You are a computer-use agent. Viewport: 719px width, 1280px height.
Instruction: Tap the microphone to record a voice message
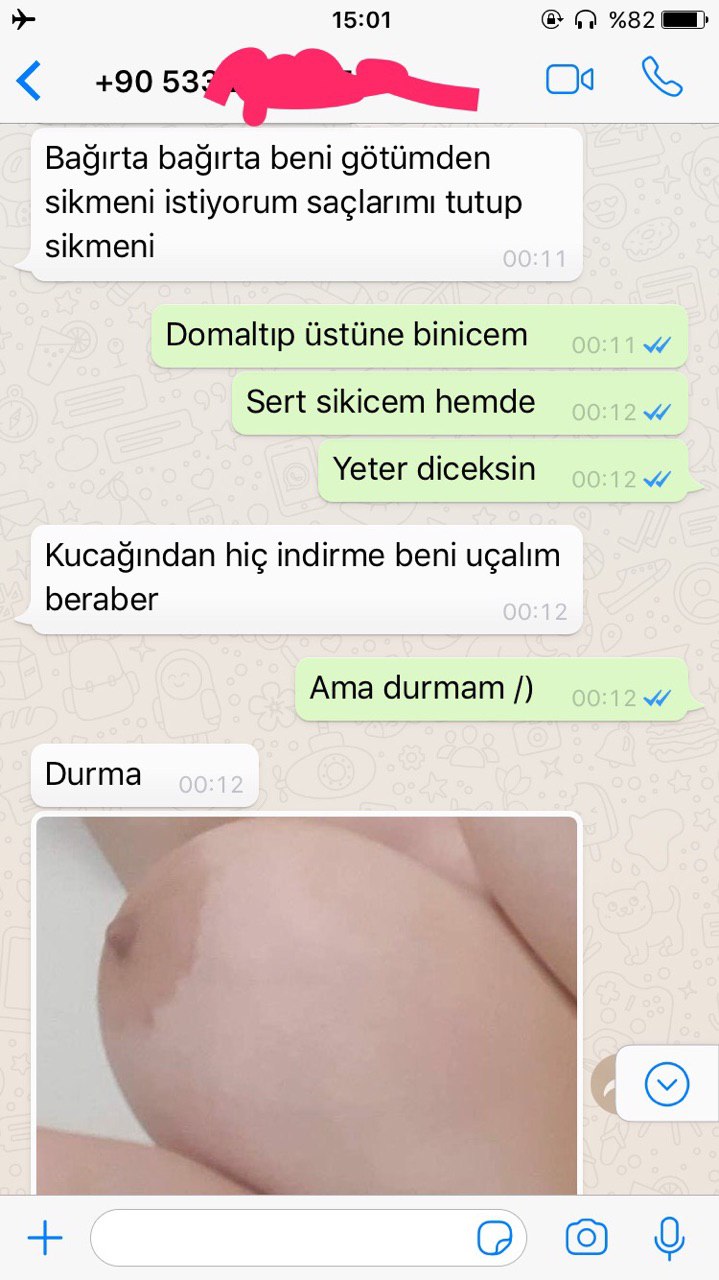click(669, 1238)
